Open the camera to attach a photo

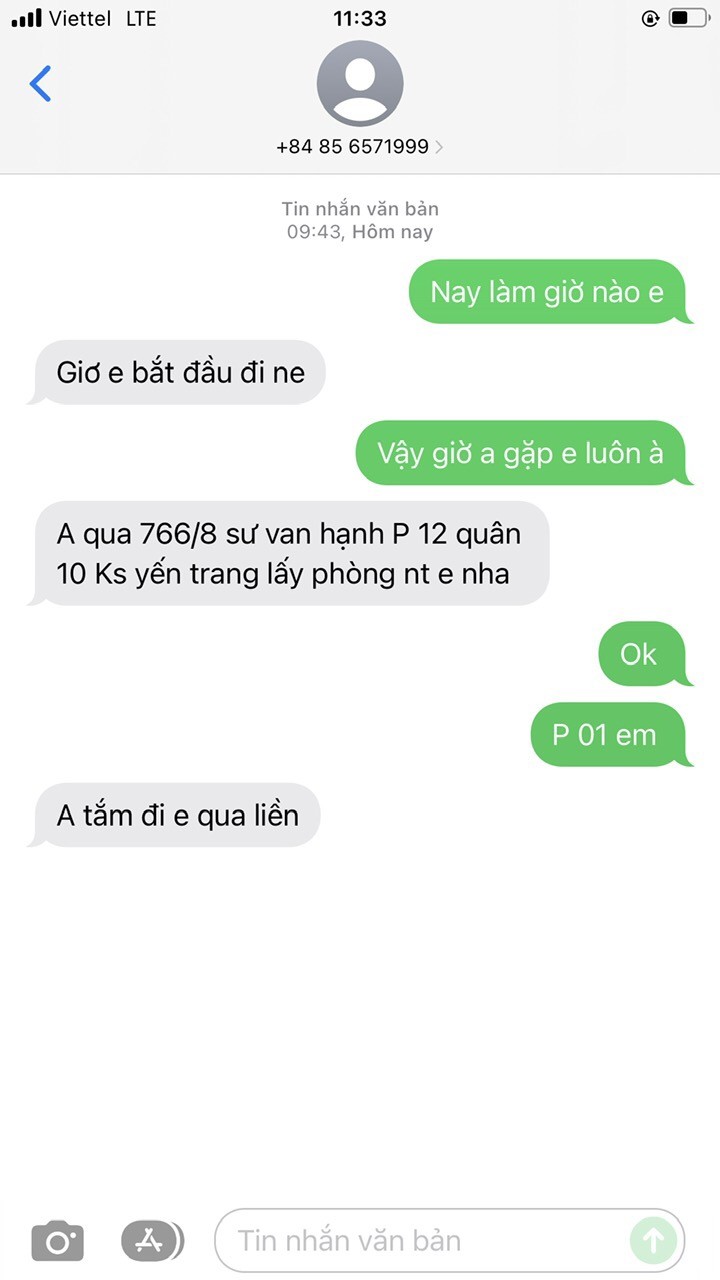pos(58,1241)
